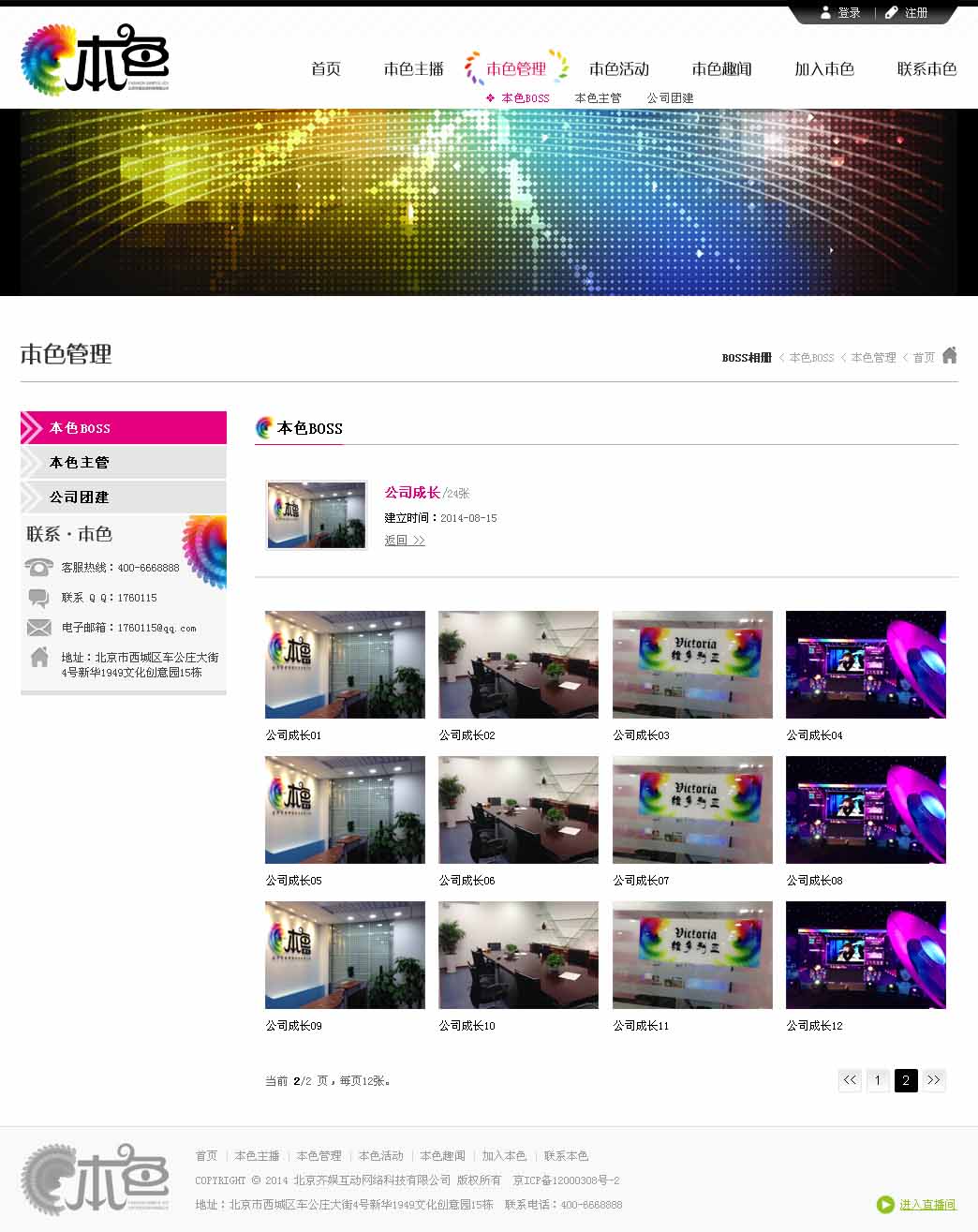Open photo 公司成长10
The image size is (978, 1232).
(x=518, y=955)
